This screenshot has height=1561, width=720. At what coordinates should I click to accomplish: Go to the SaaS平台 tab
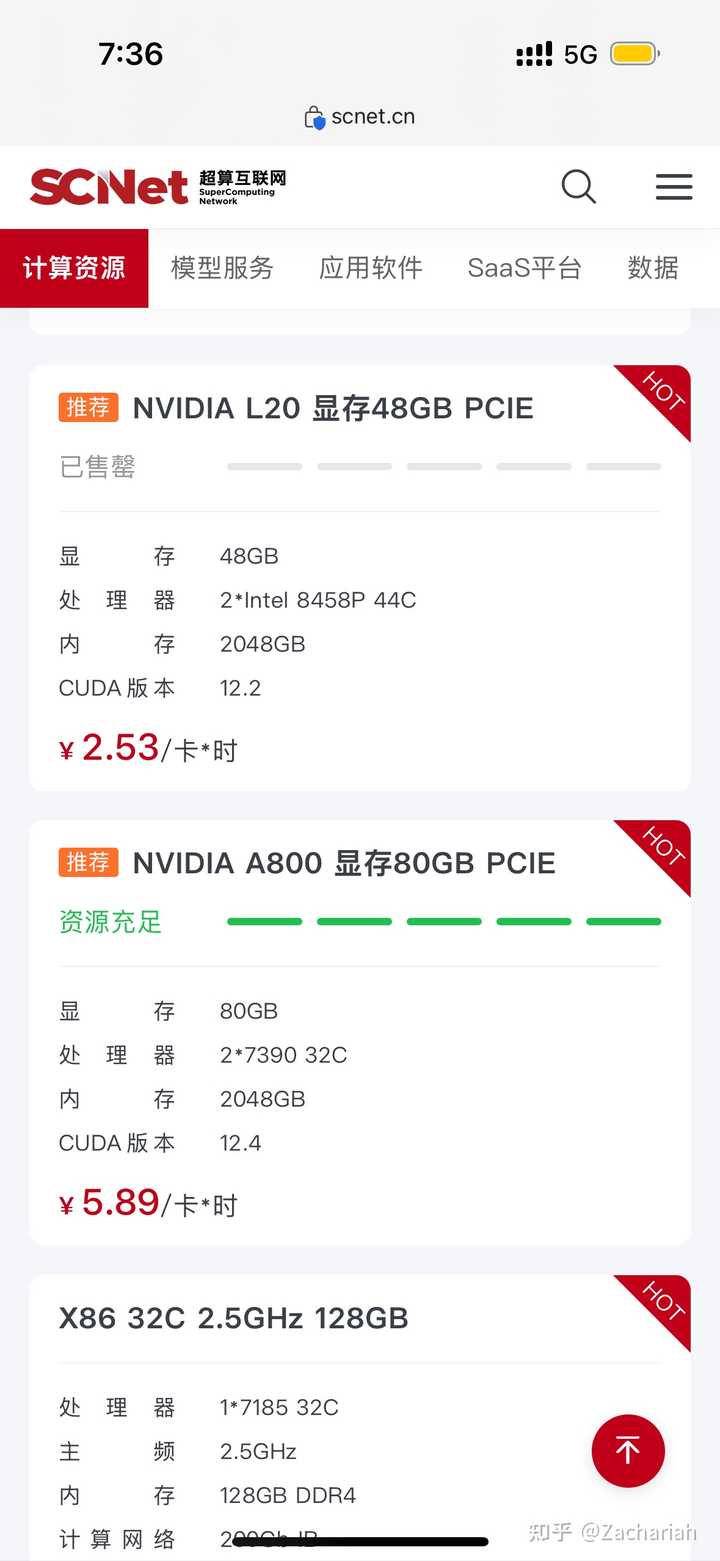click(x=525, y=268)
